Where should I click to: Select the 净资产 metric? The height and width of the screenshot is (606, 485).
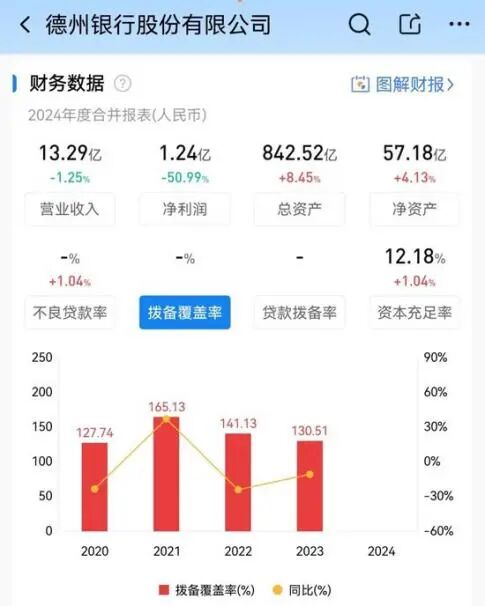point(415,209)
